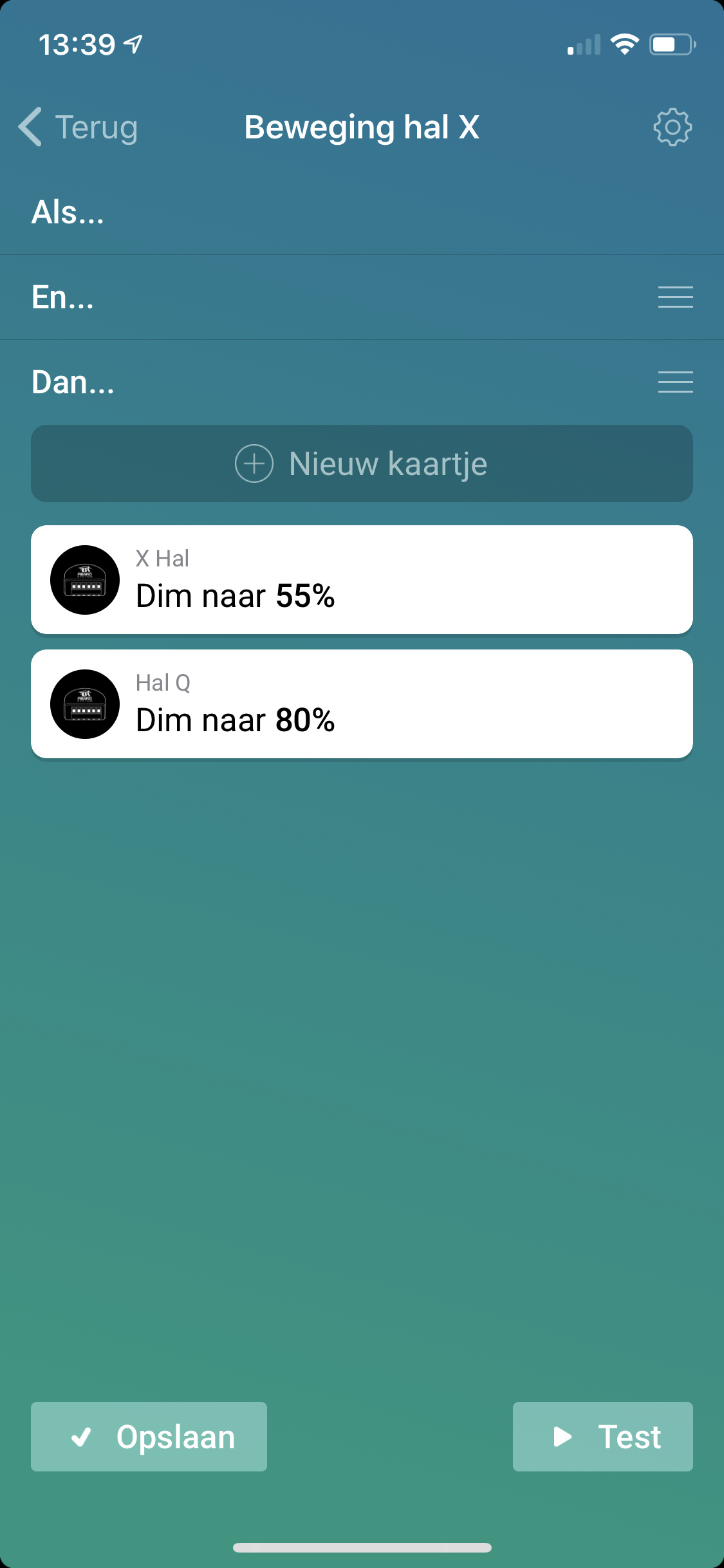Expand the Als... section
This screenshot has height=1568, width=724.
pyautogui.click(x=68, y=212)
